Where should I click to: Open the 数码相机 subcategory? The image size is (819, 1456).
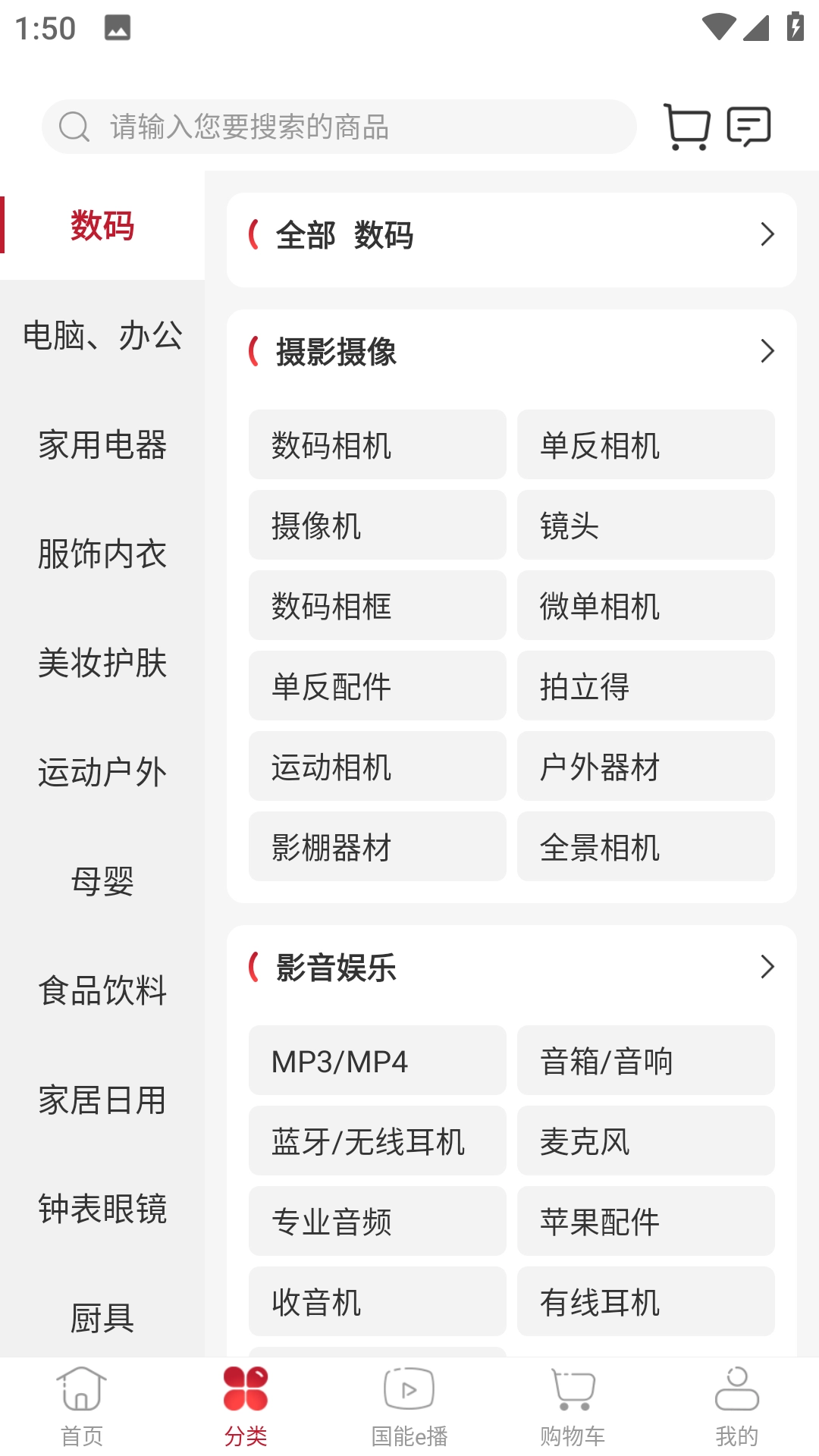point(377,444)
